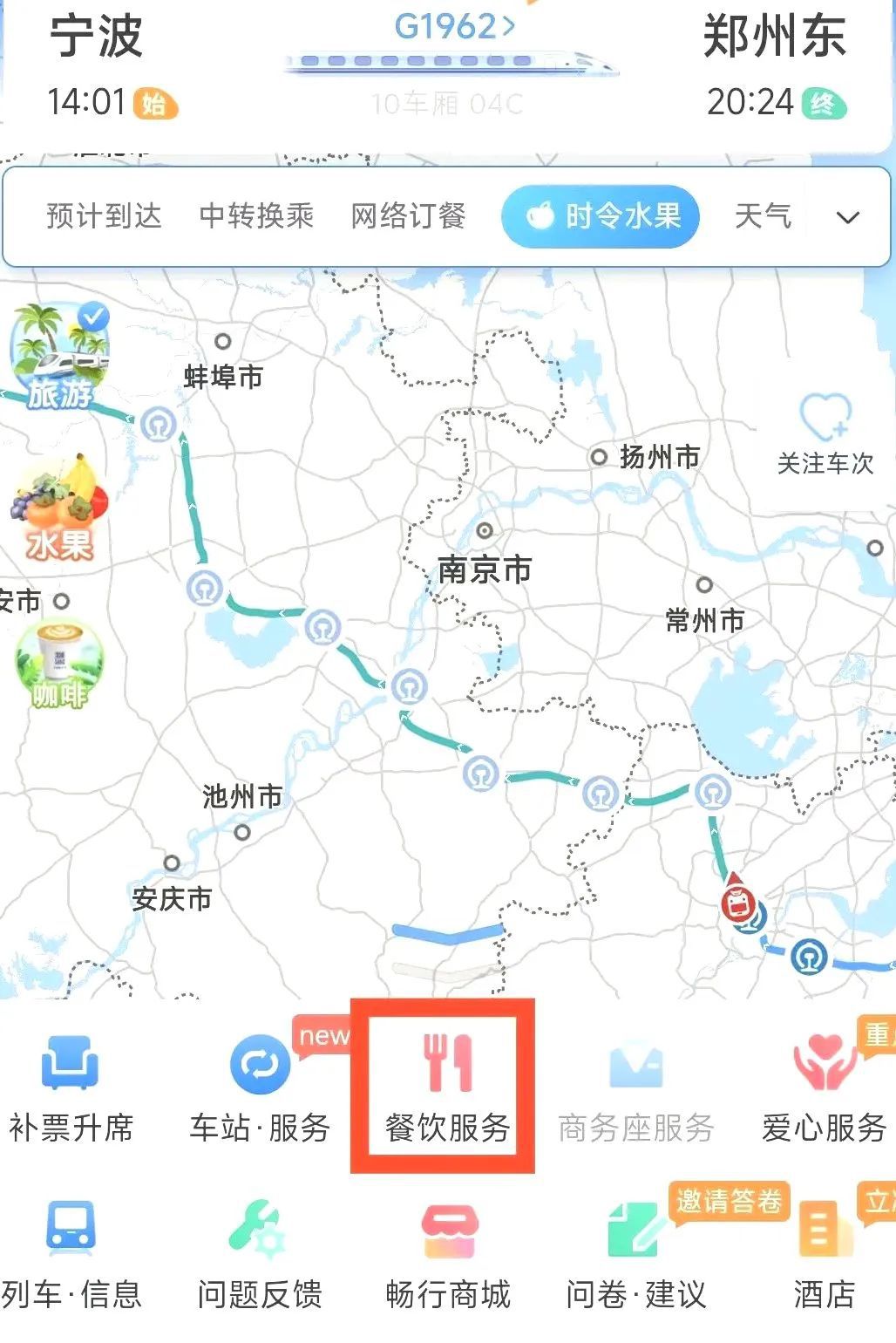Open 餐饮服务 dining service

[447, 1087]
